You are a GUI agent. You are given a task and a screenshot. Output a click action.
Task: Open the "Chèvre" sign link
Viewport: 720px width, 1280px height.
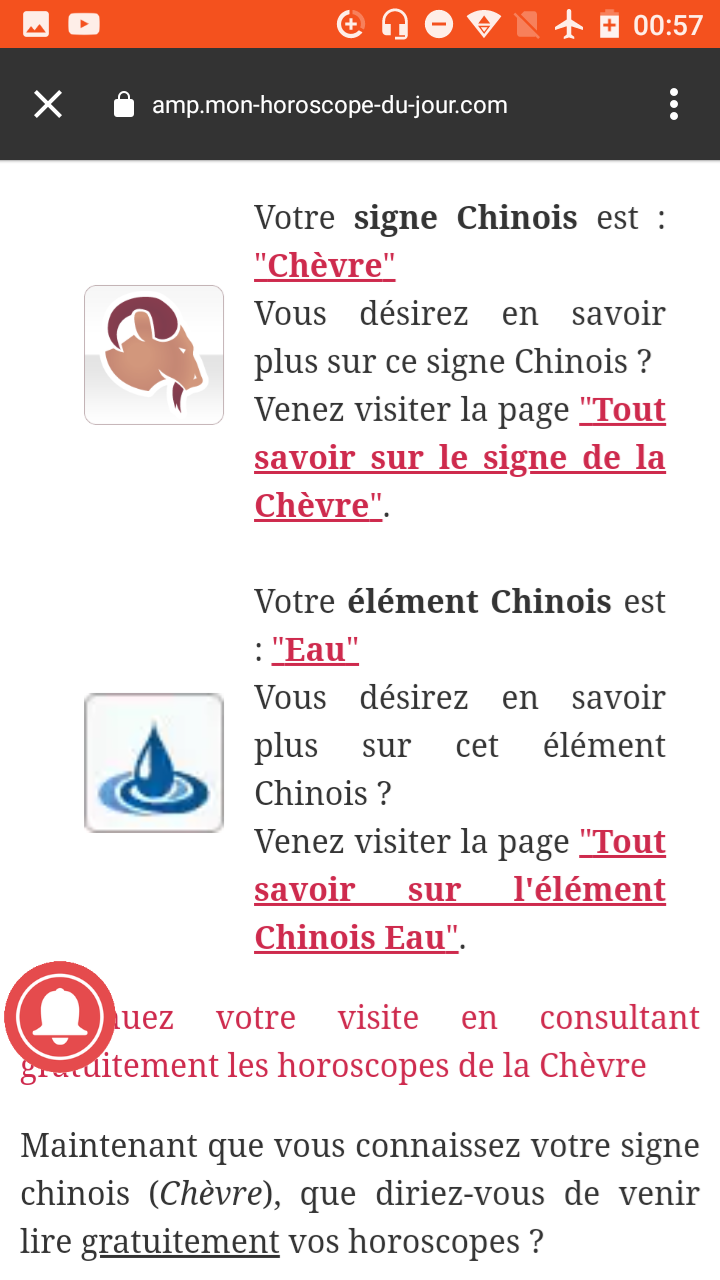325,266
